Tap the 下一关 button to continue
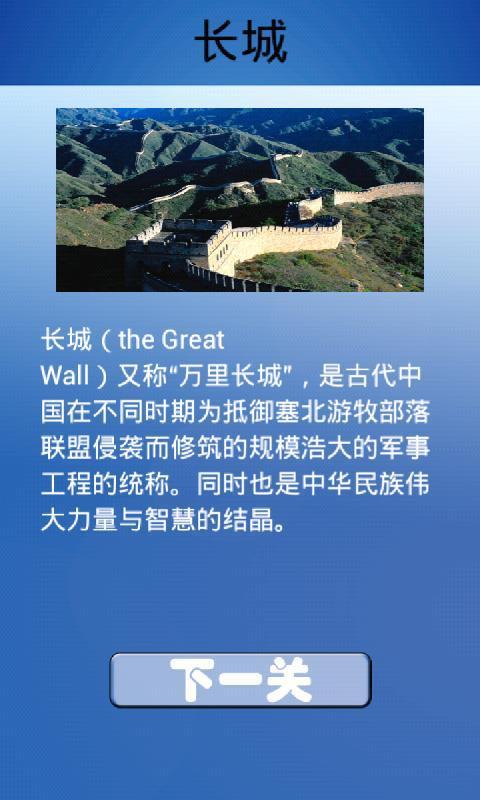 (240, 680)
